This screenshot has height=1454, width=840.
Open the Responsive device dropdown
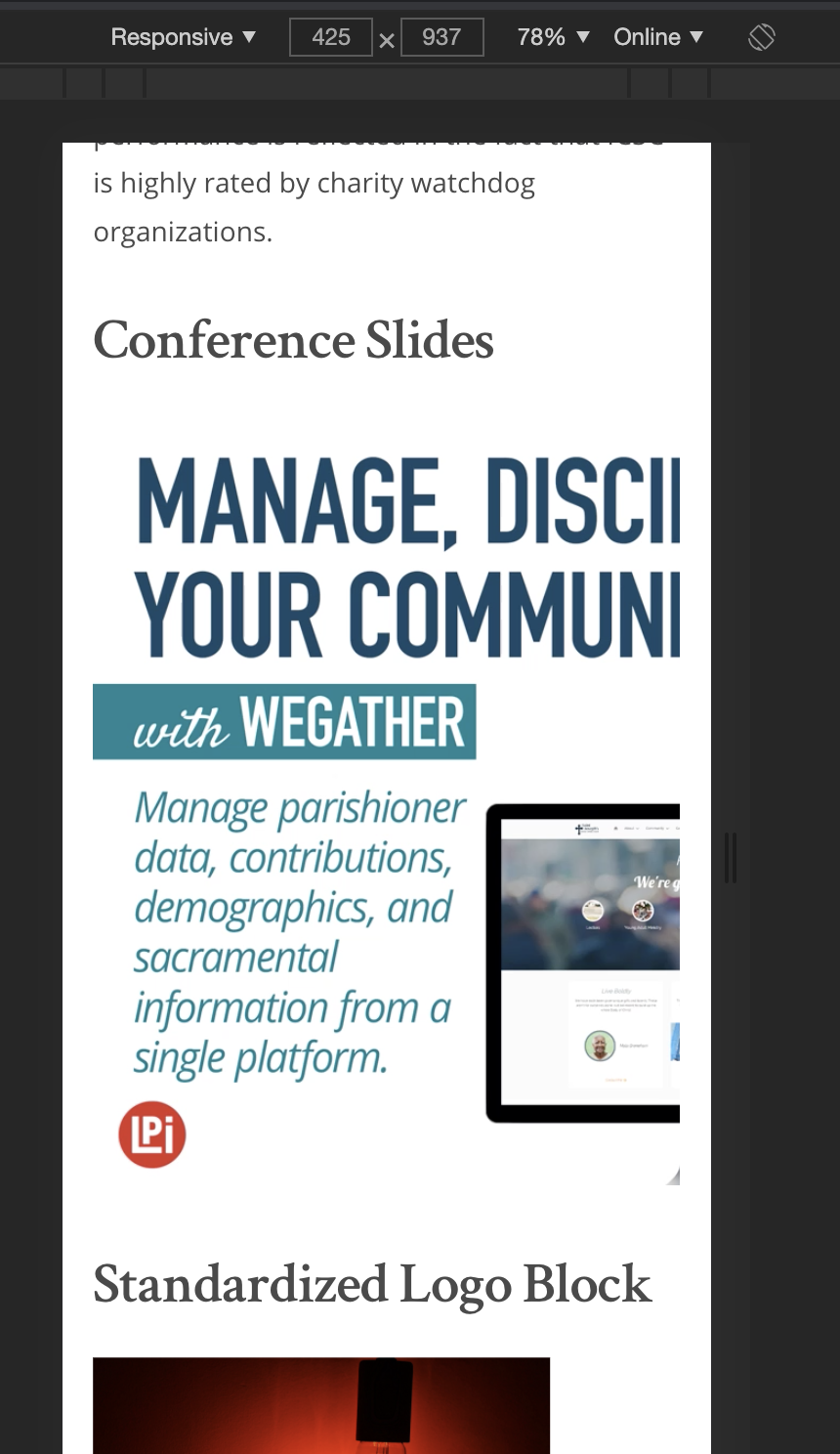183,37
